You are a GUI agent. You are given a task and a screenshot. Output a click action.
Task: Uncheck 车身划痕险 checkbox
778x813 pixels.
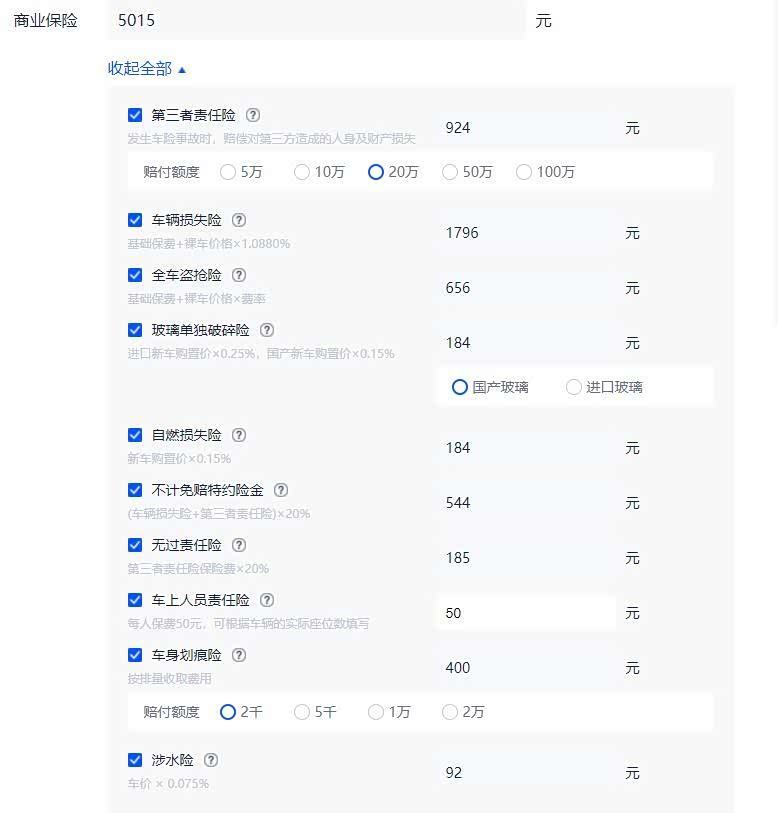click(135, 655)
